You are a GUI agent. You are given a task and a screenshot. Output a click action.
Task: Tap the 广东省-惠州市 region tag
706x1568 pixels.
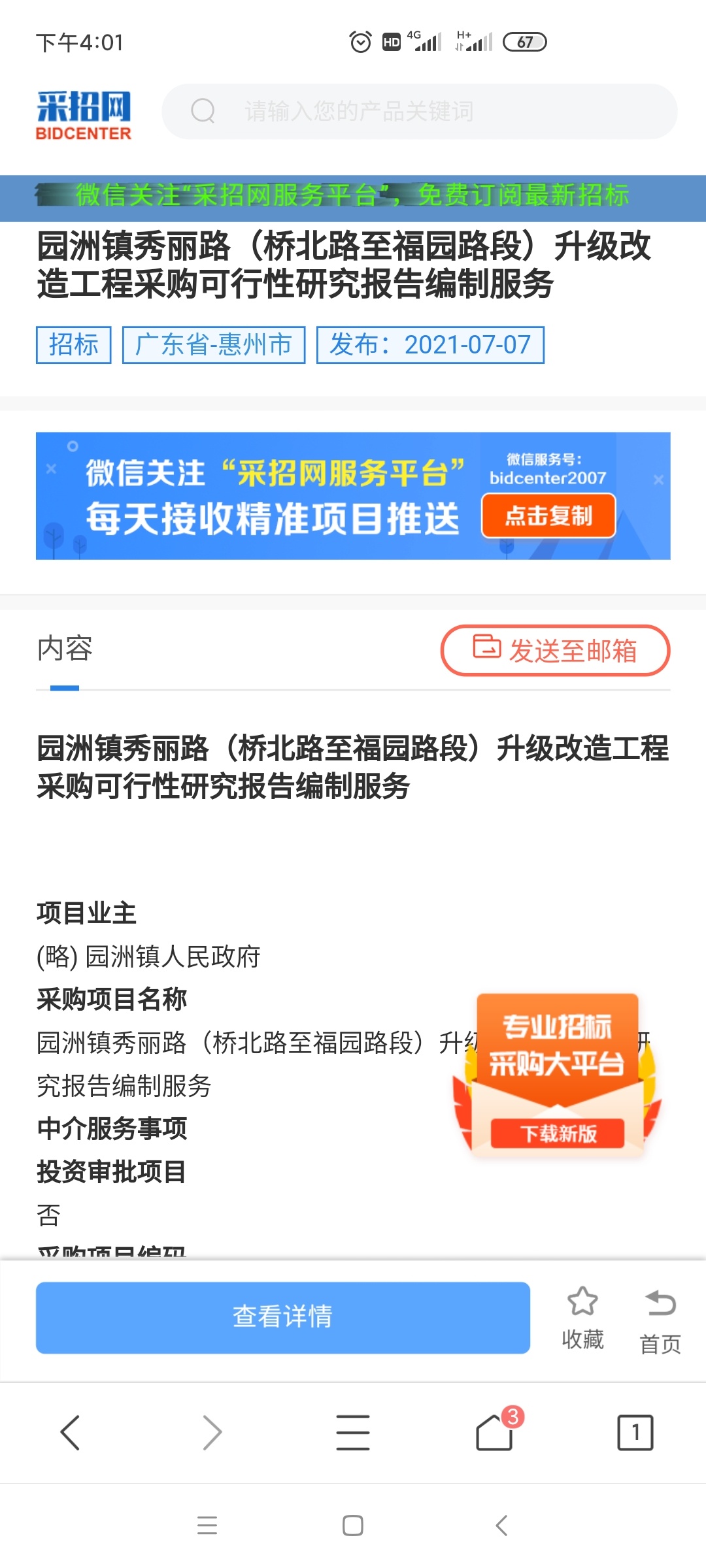coord(214,345)
